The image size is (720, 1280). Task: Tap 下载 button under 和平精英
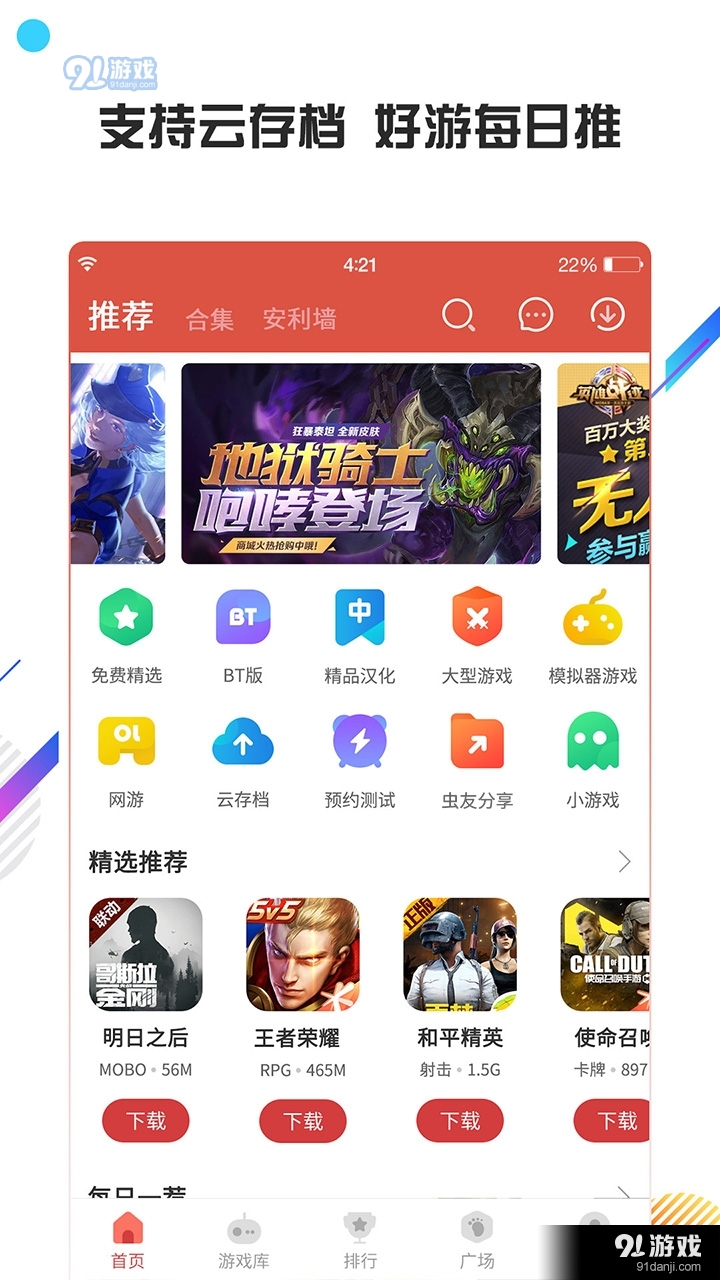click(459, 1121)
